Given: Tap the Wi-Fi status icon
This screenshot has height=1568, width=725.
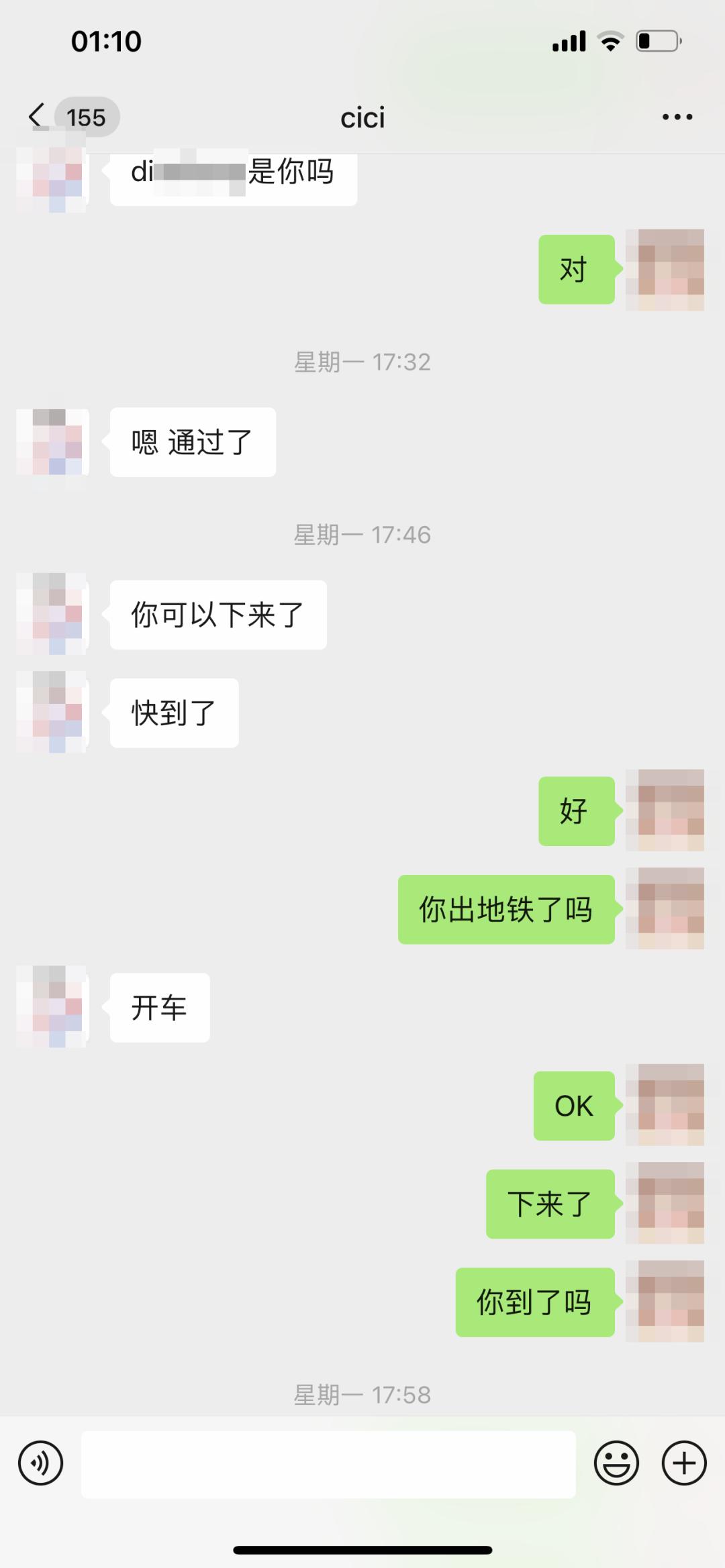Looking at the screenshot, I should point(610,40).
